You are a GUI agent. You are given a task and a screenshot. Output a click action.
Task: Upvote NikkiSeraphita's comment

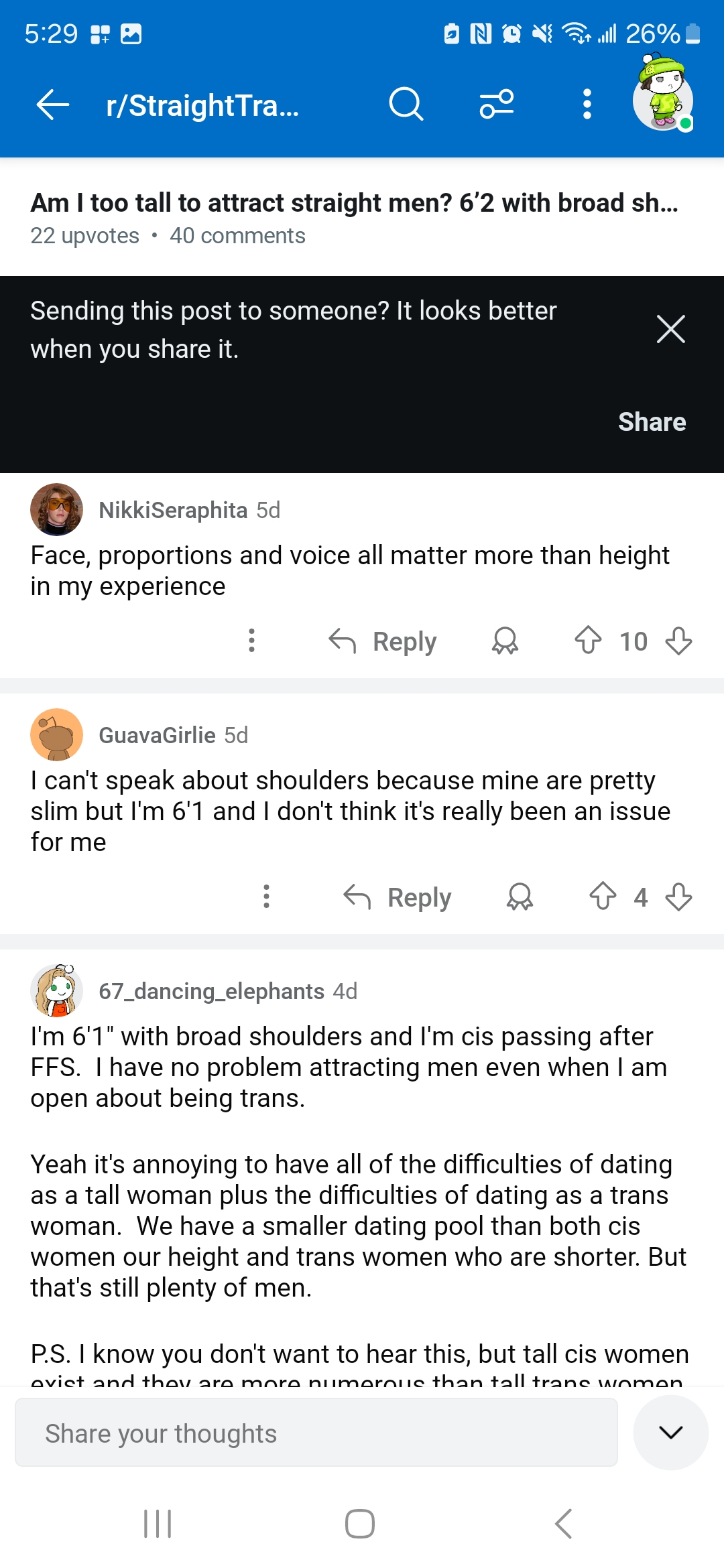588,640
